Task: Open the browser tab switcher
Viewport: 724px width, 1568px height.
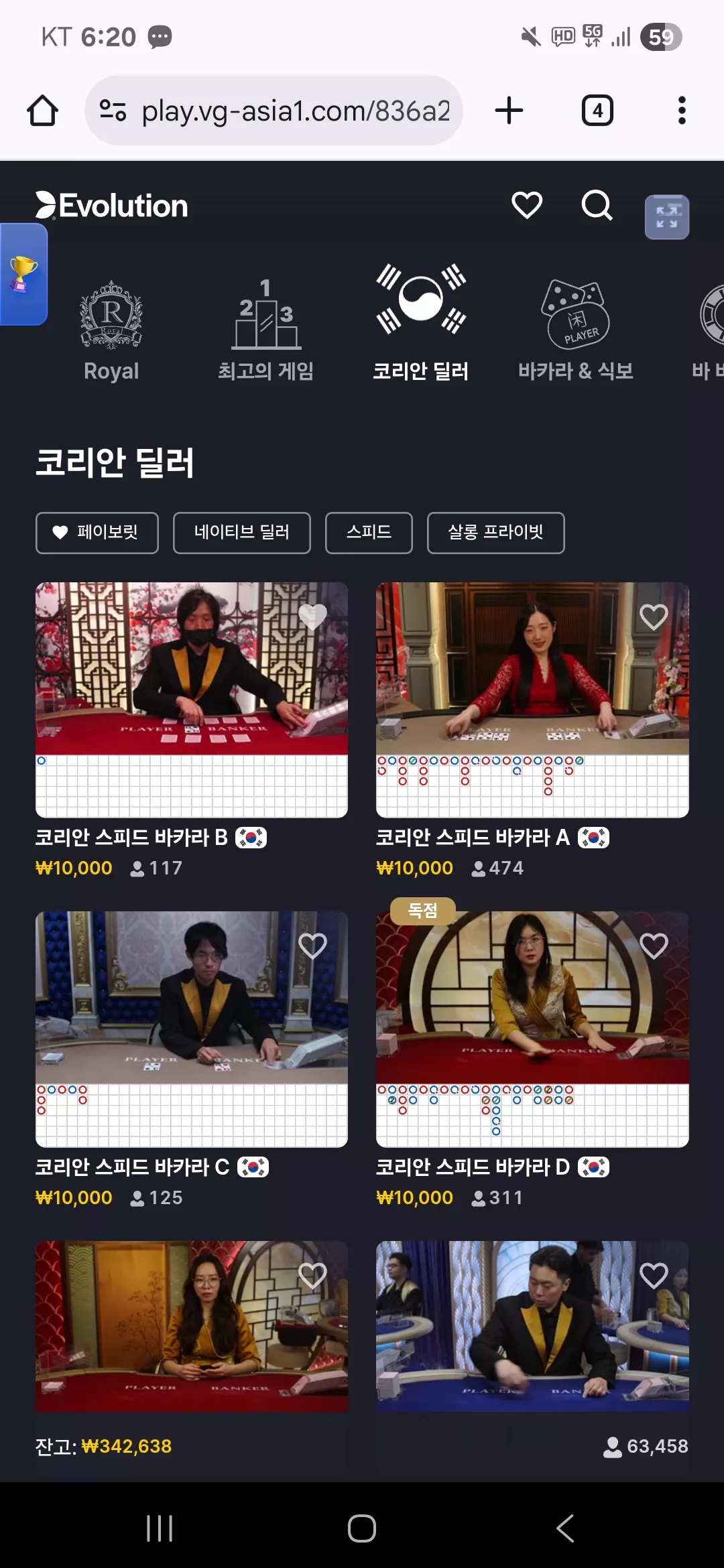Action: 597,111
